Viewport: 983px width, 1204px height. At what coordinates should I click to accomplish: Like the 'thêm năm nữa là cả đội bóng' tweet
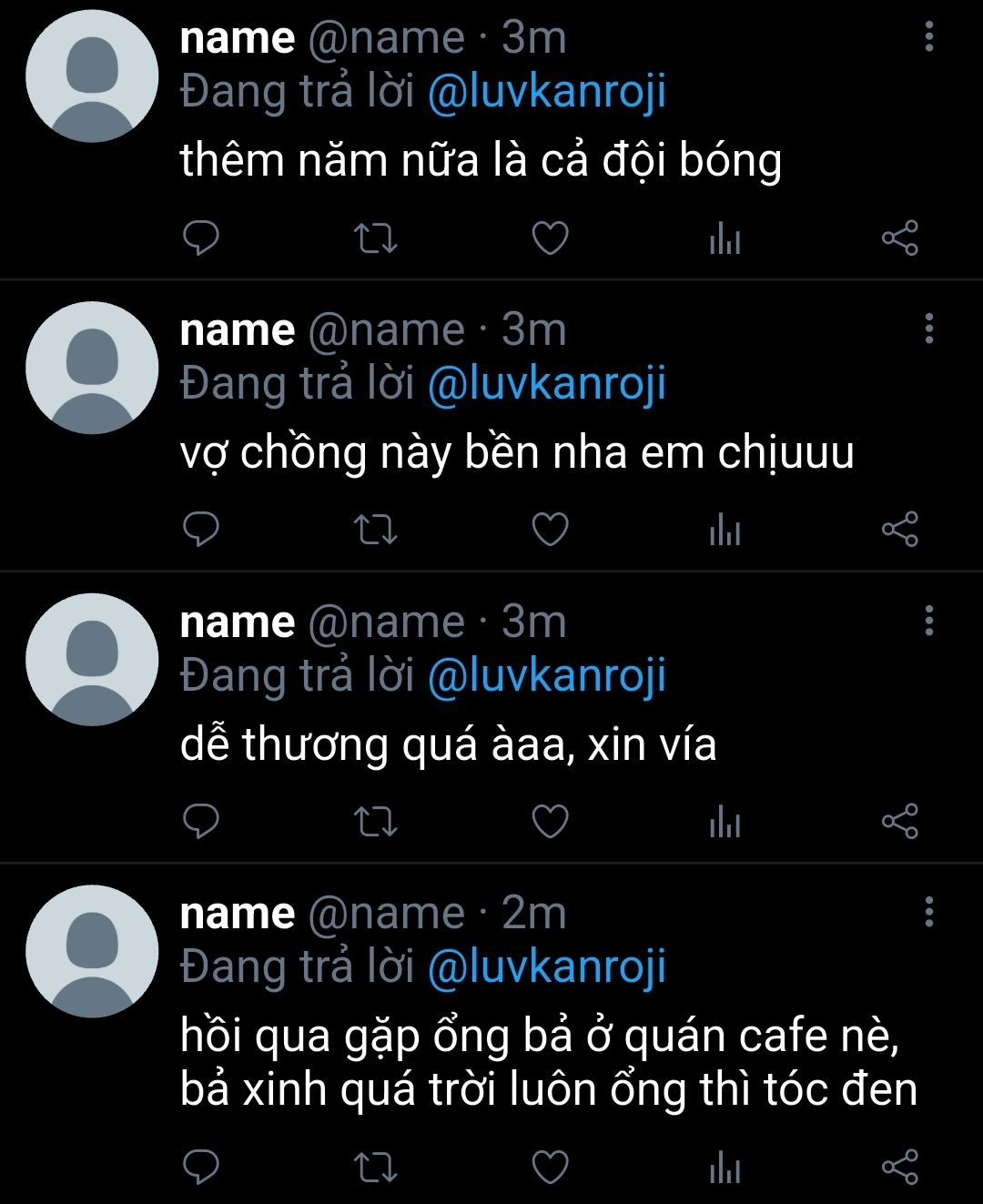(550, 238)
